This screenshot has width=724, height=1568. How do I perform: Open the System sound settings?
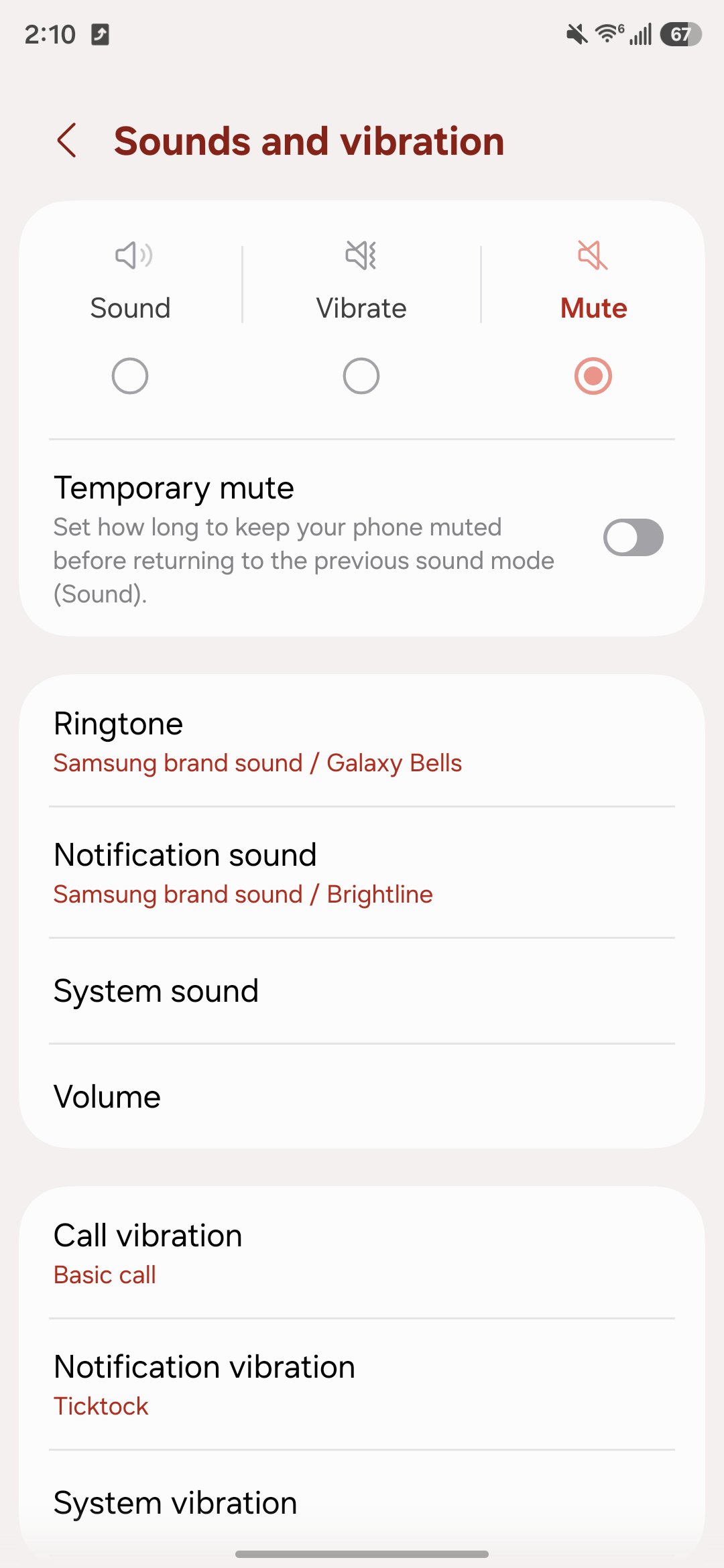(x=362, y=990)
